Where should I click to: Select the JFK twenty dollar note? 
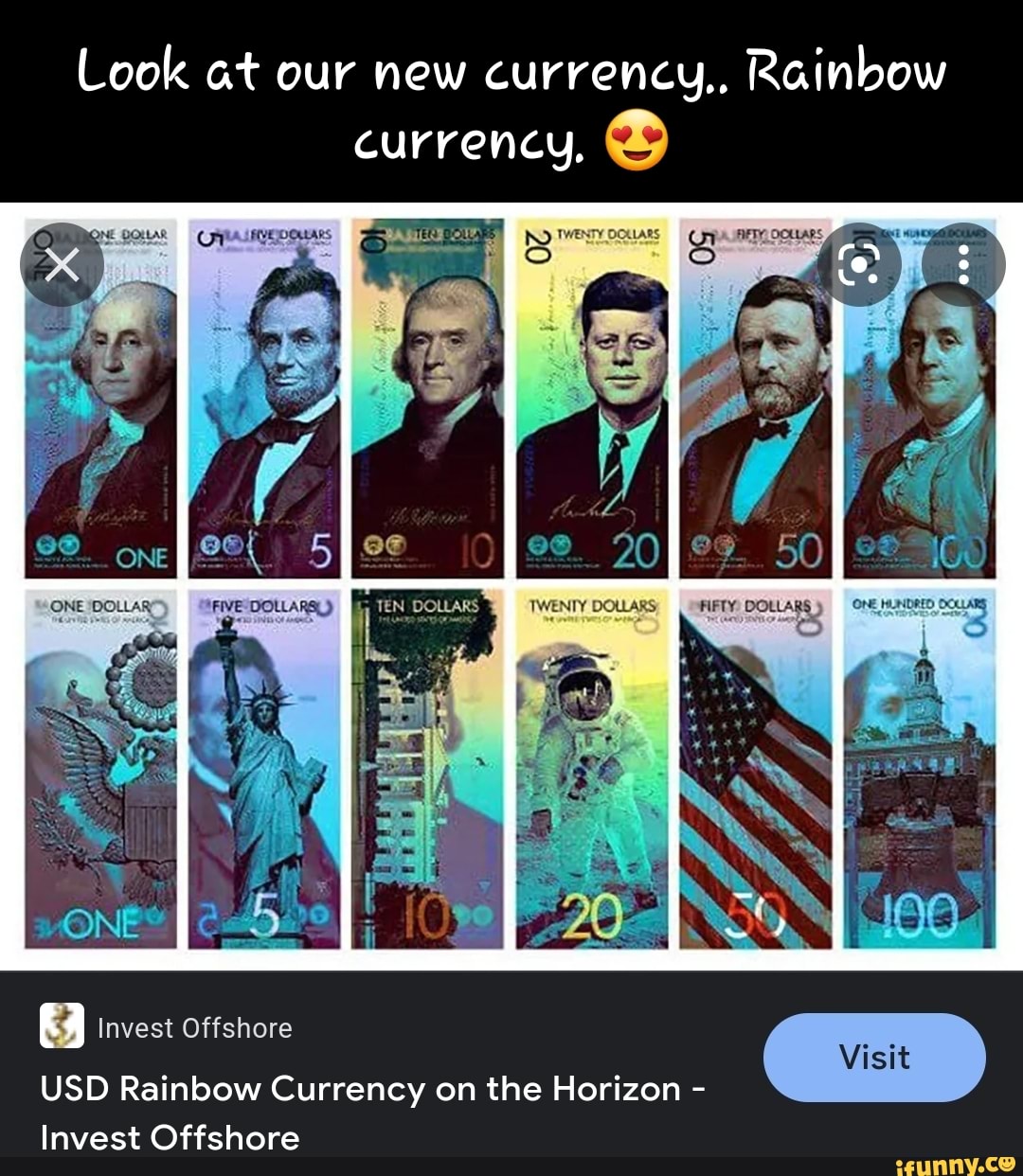(x=595, y=398)
